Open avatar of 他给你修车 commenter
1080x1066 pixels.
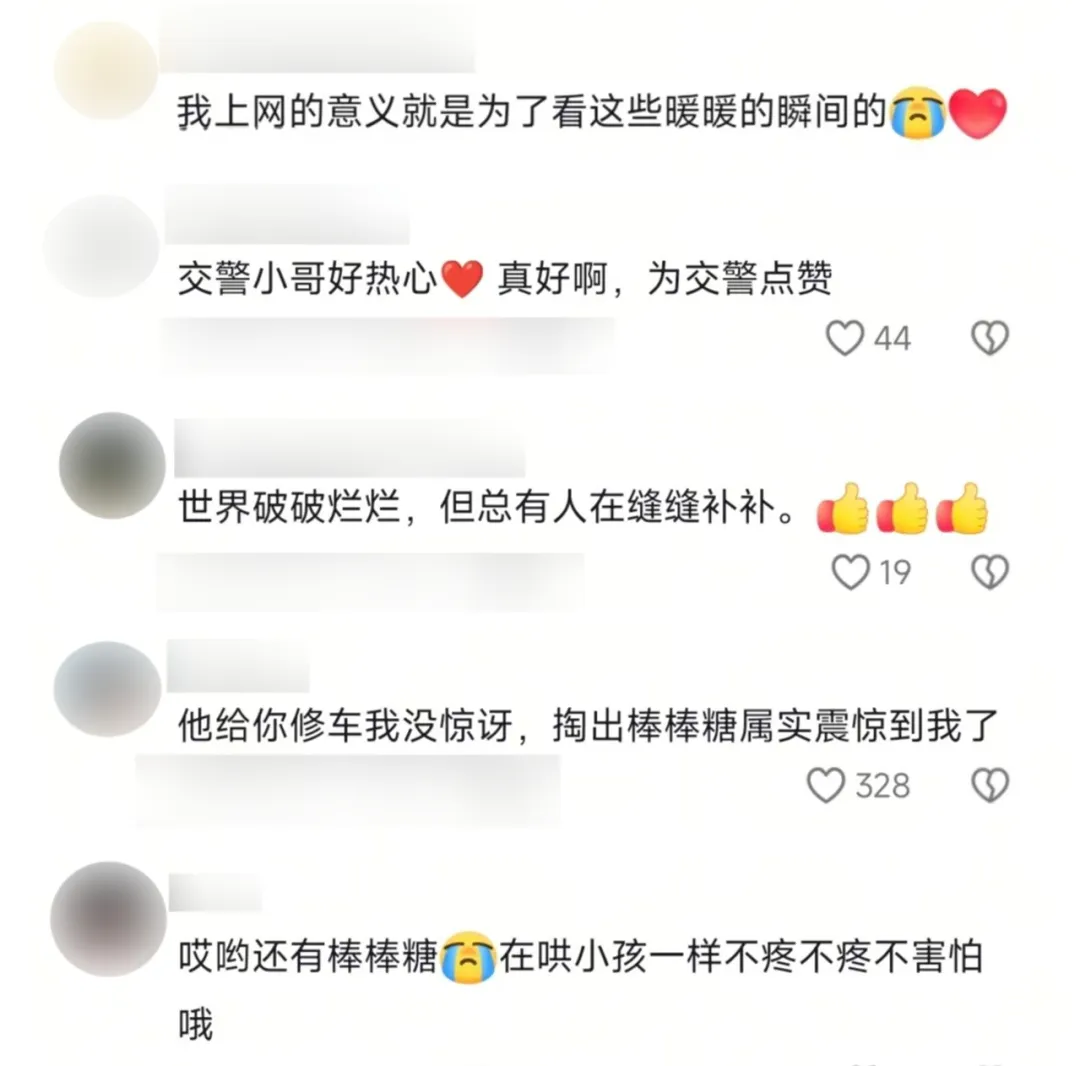(107, 689)
